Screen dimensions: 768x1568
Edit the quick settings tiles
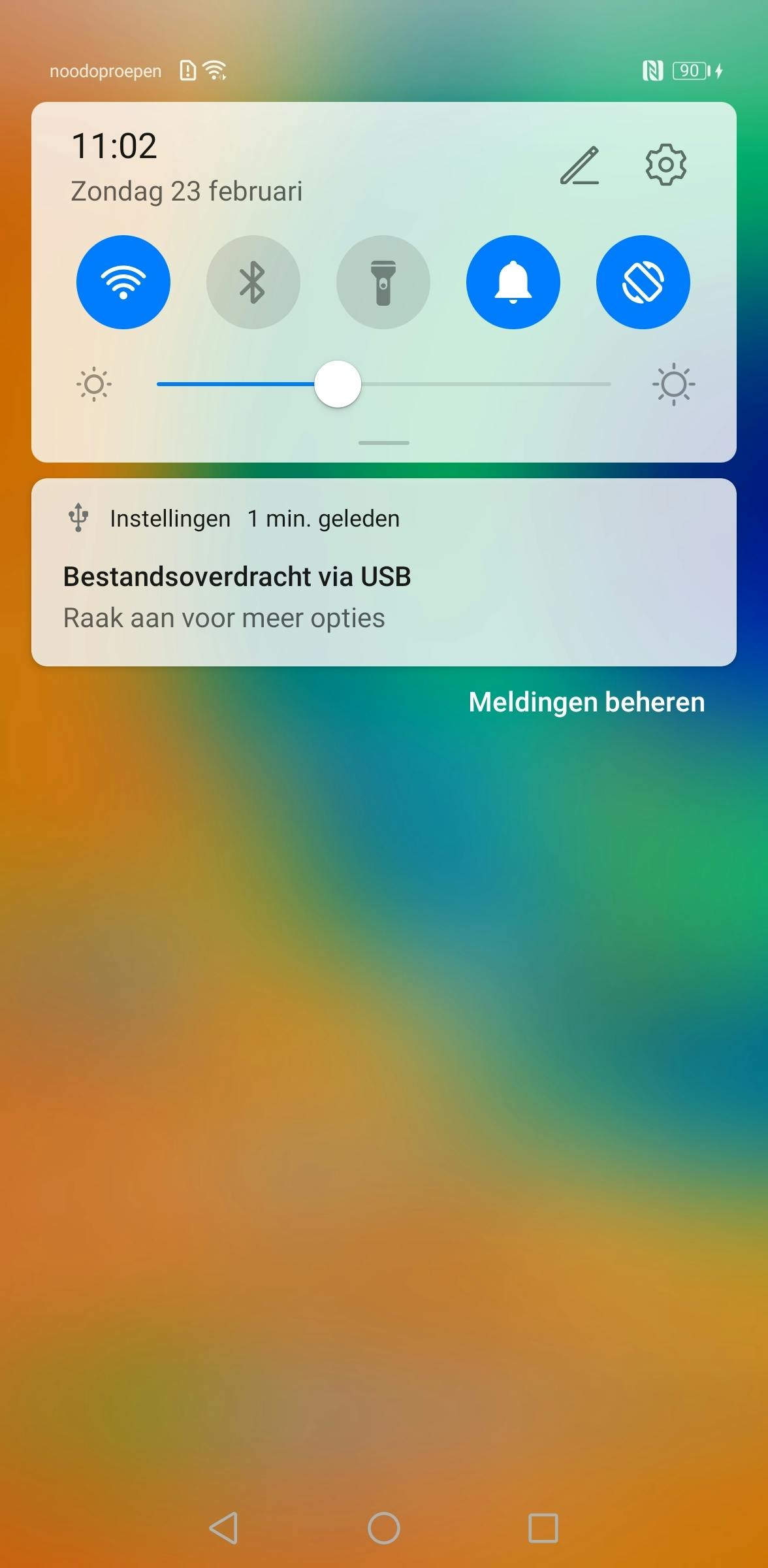pos(579,165)
